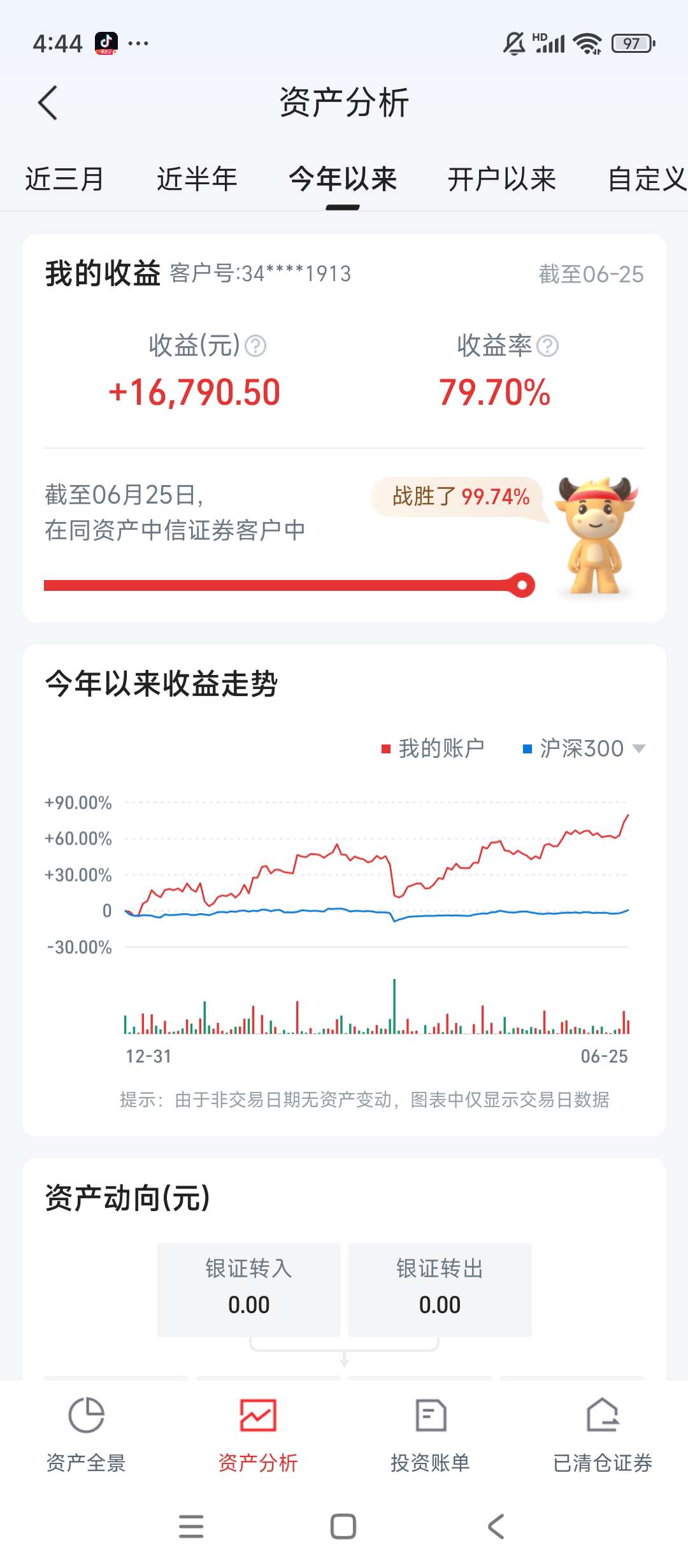The height and width of the screenshot is (1568, 688).
Task: Open system recent apps
Action: click(x=191, y=1526)
